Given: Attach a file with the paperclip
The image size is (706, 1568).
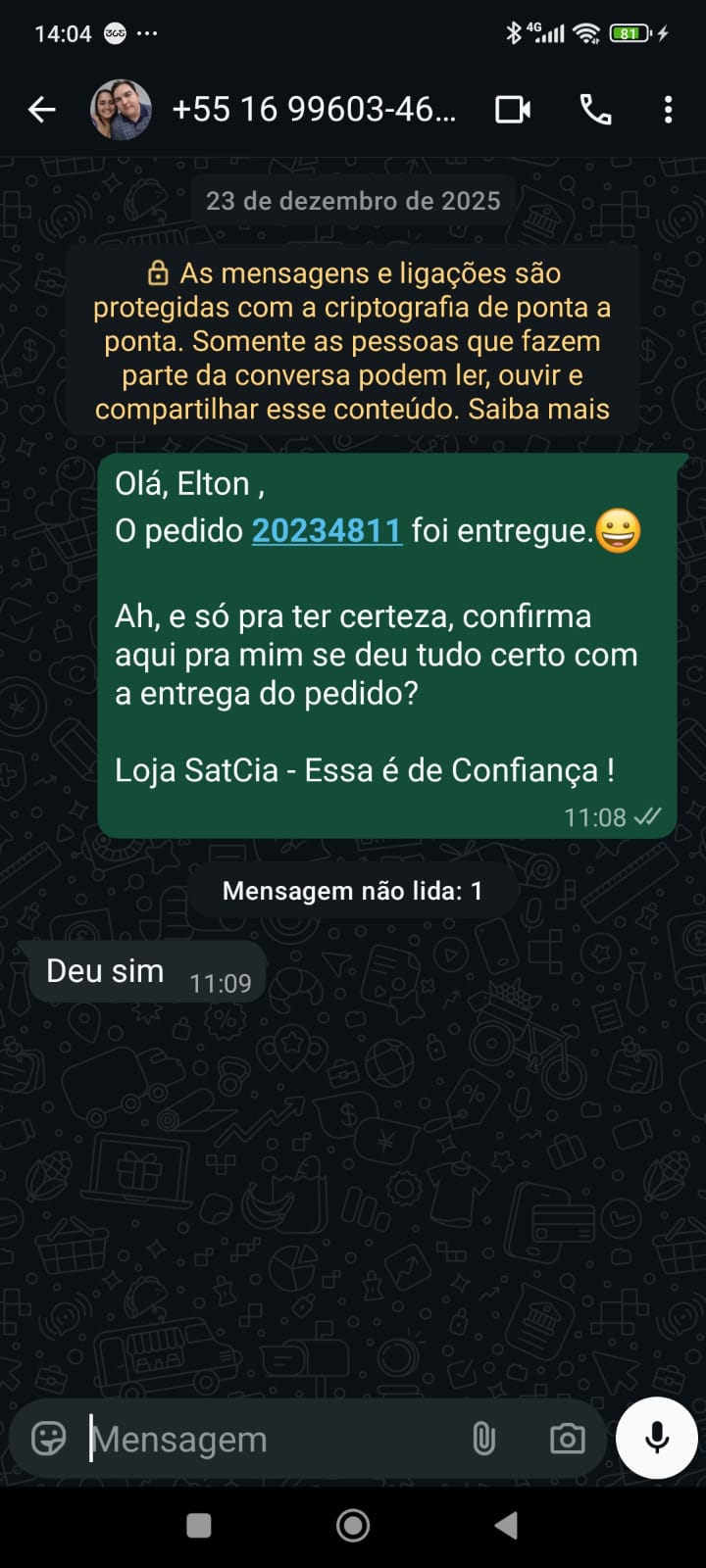Looking at the screenshot, I should click(483, 1439).
